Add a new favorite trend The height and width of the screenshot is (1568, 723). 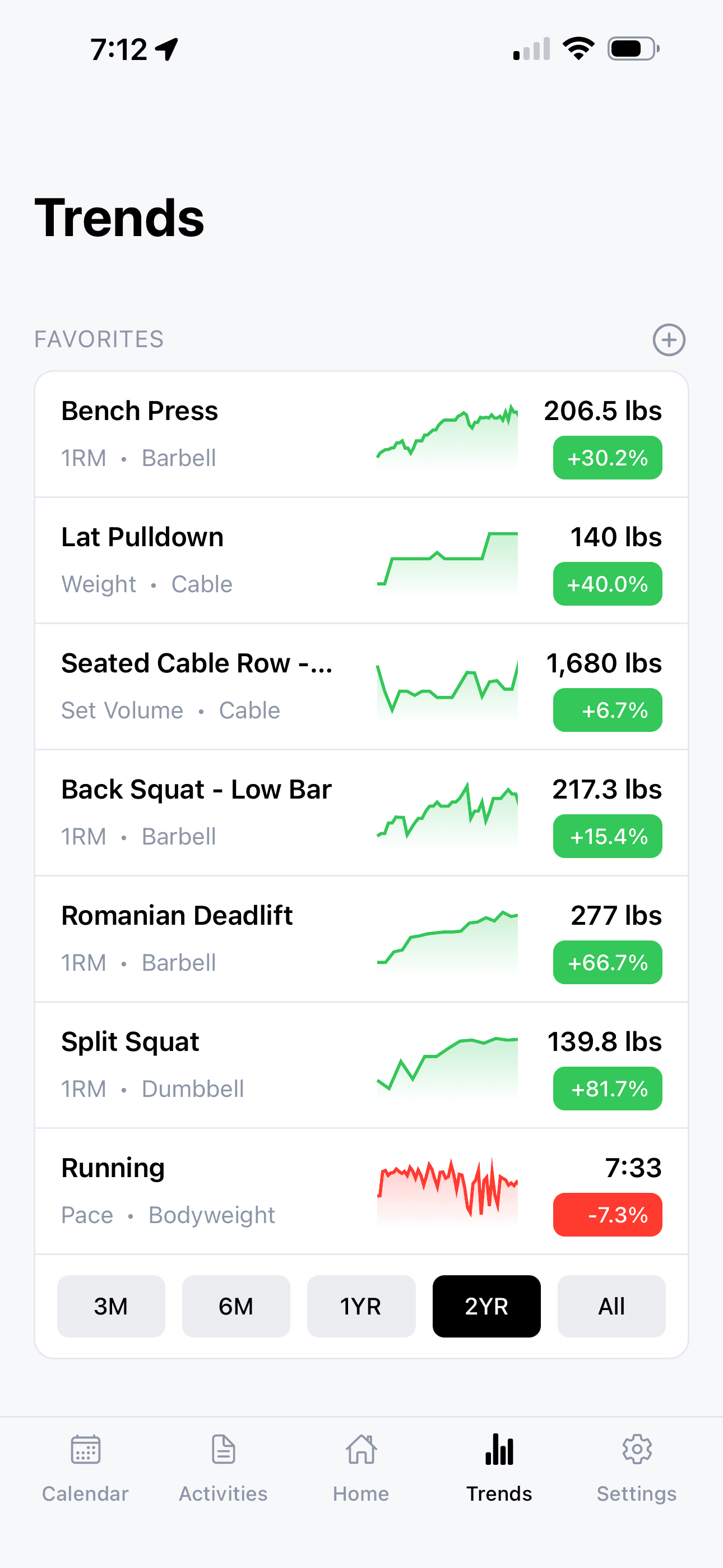point(668,340)
